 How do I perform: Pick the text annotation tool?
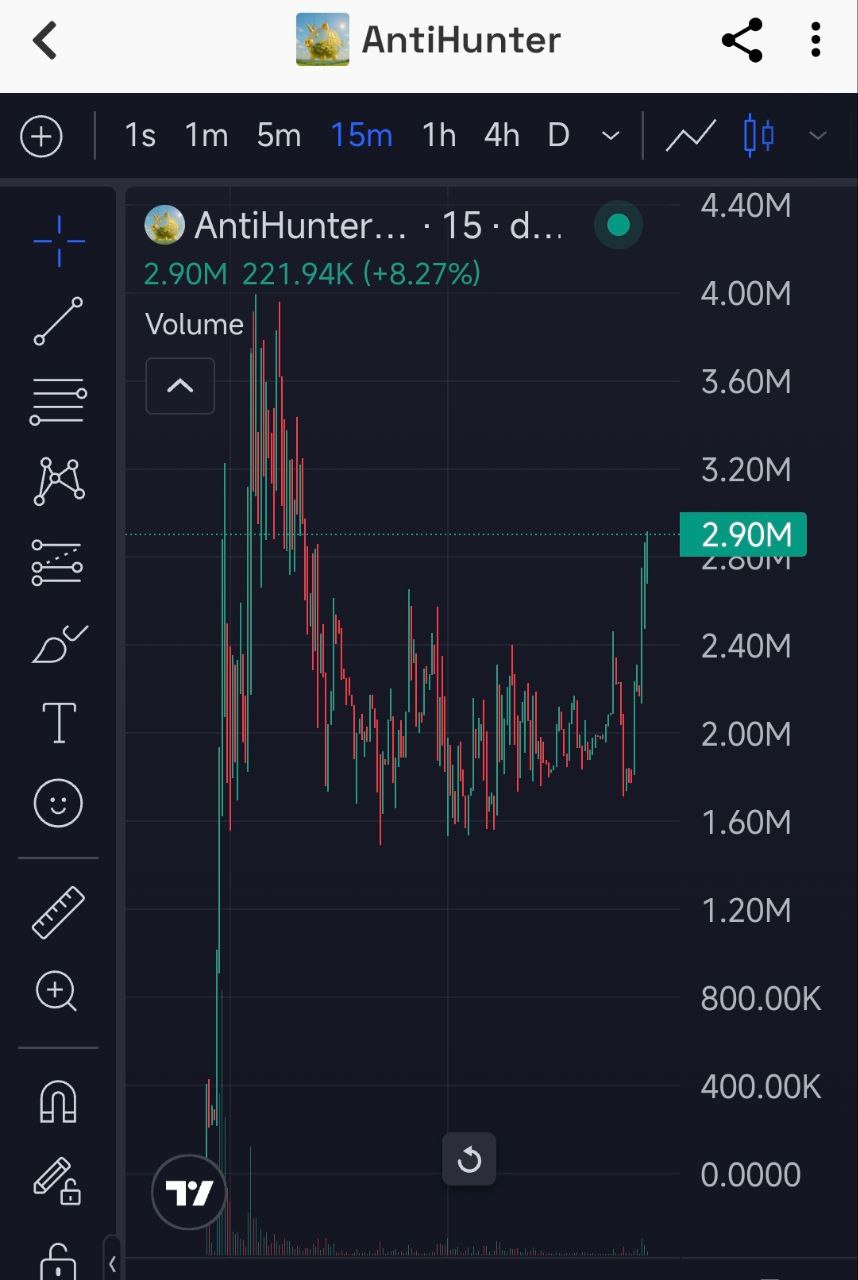(x=59, y=723)
